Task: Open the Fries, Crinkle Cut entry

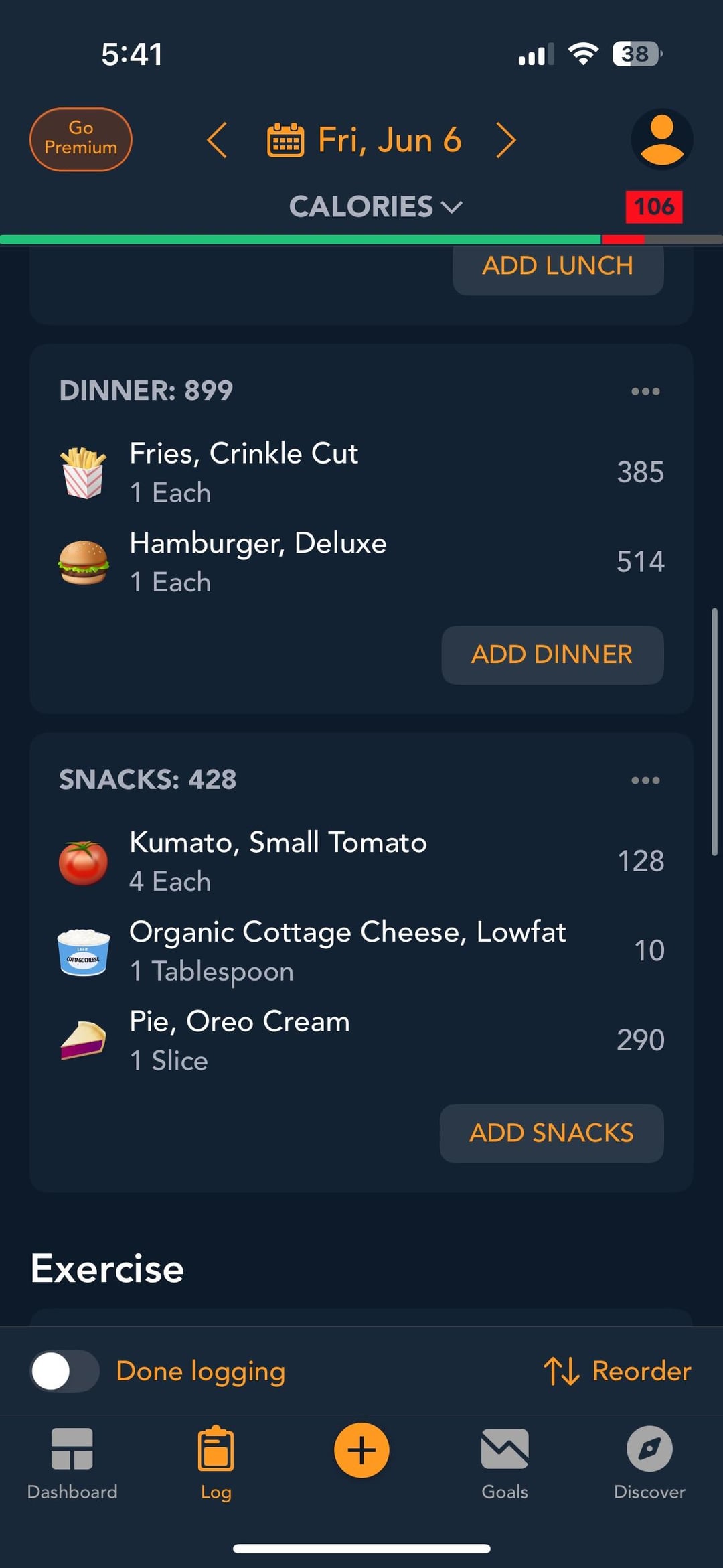Action: pos(361,472)
